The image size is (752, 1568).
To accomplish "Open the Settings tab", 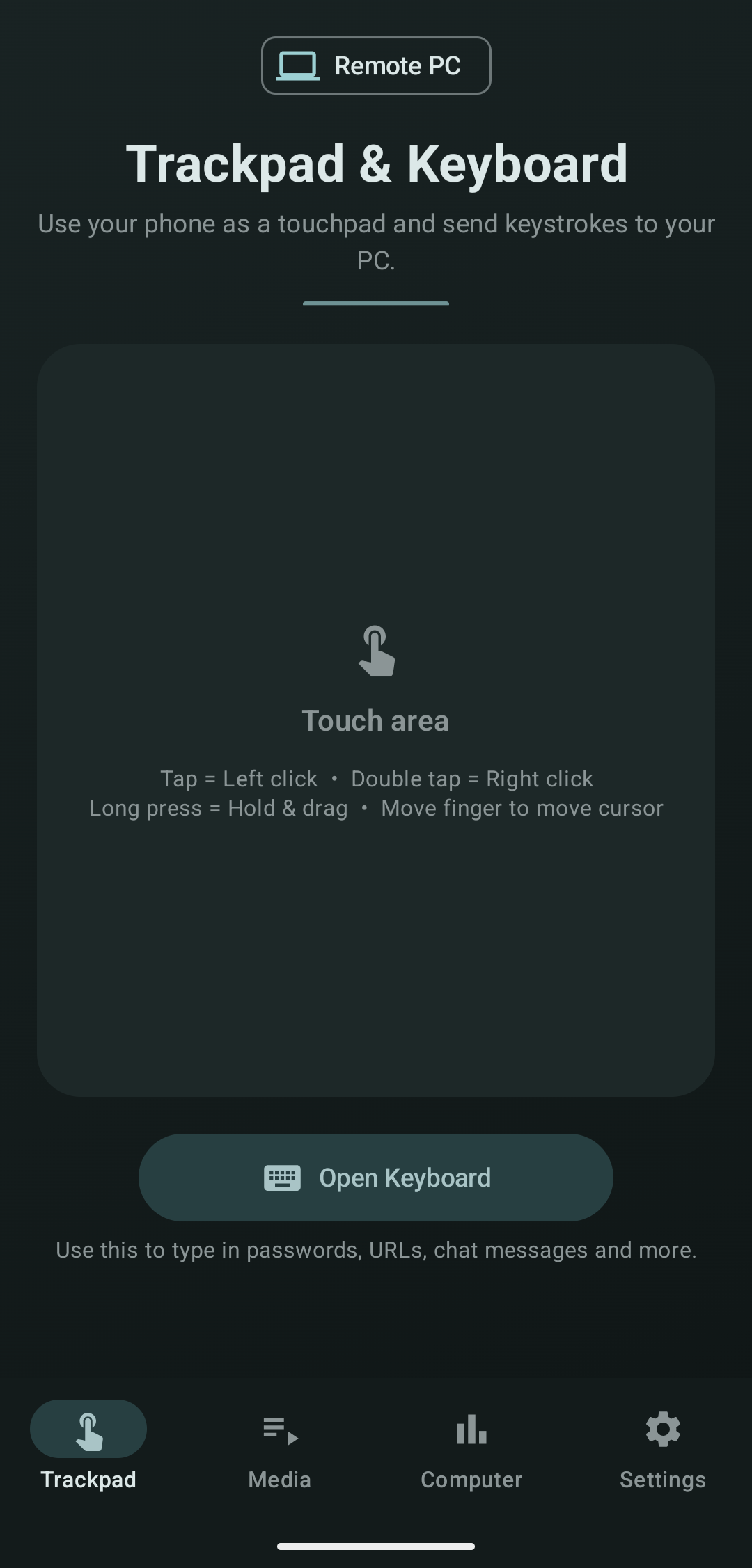I will [663, 1451].
